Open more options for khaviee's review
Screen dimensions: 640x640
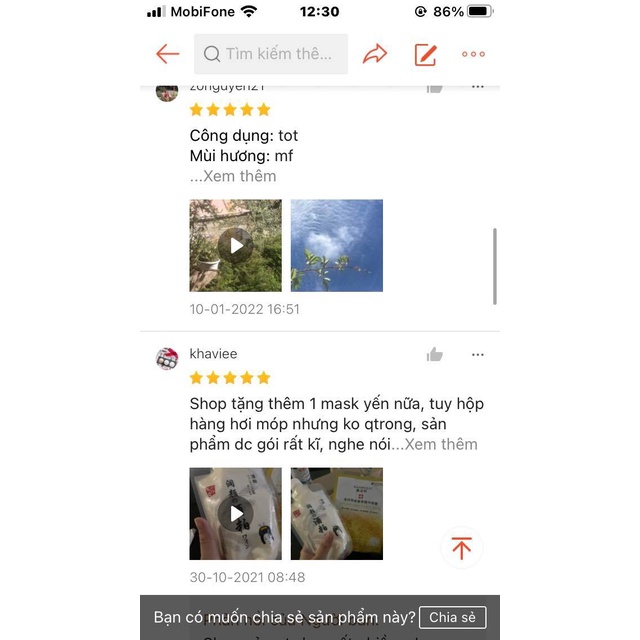pyautogui.click(x=478, y=355)
